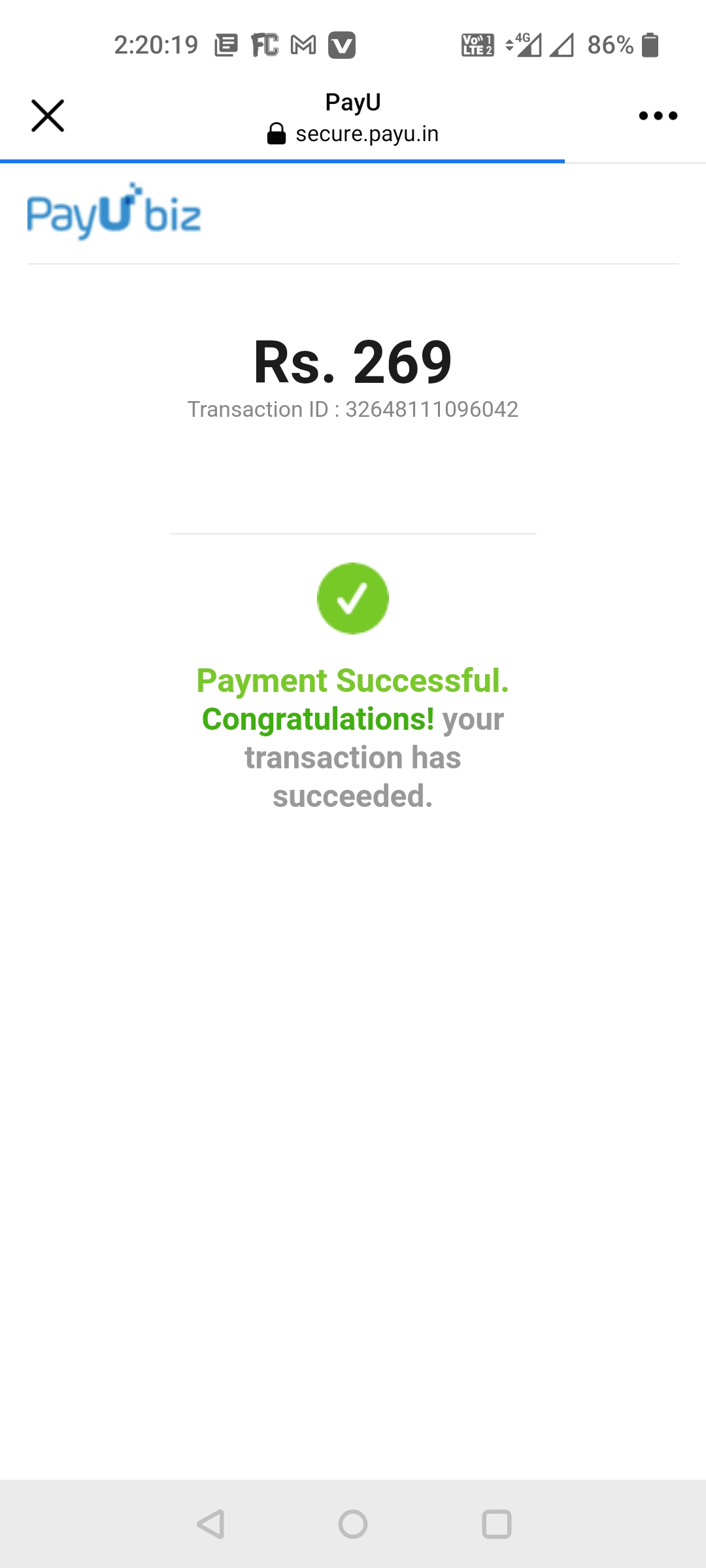Image resolution: width=706 pixels, height=1568 pixels.
Task: Open the recent apps view
Action: (x=496, y=1524)
